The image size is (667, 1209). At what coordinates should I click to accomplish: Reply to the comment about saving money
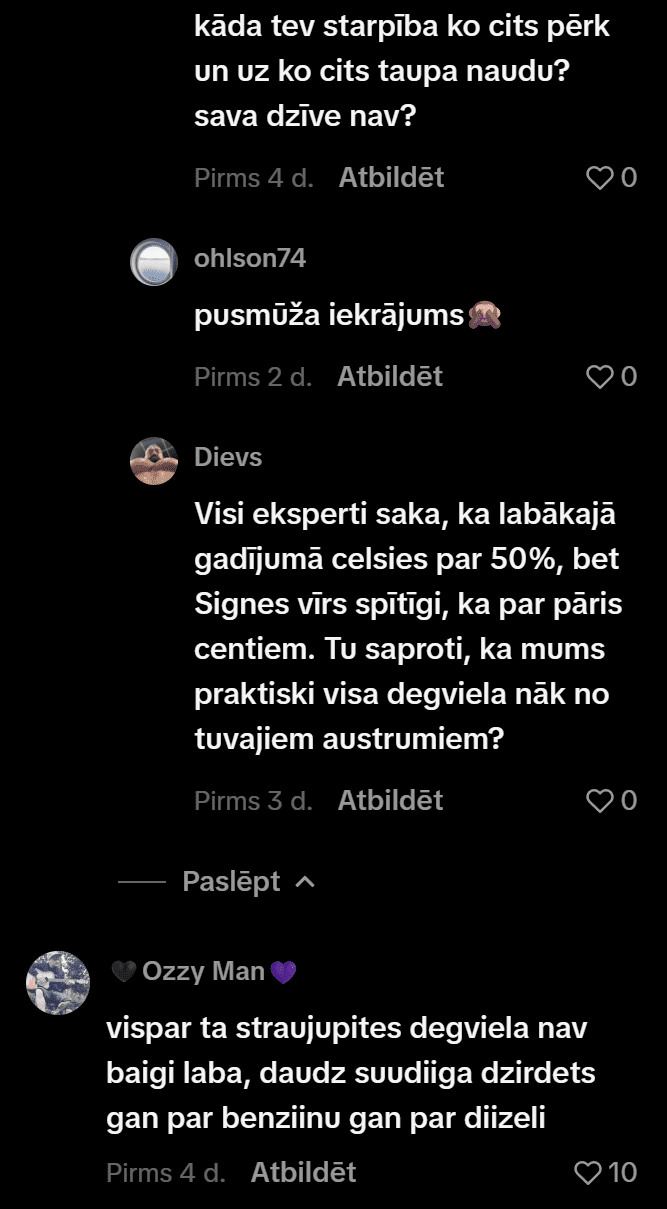click(x=391, y=178)
